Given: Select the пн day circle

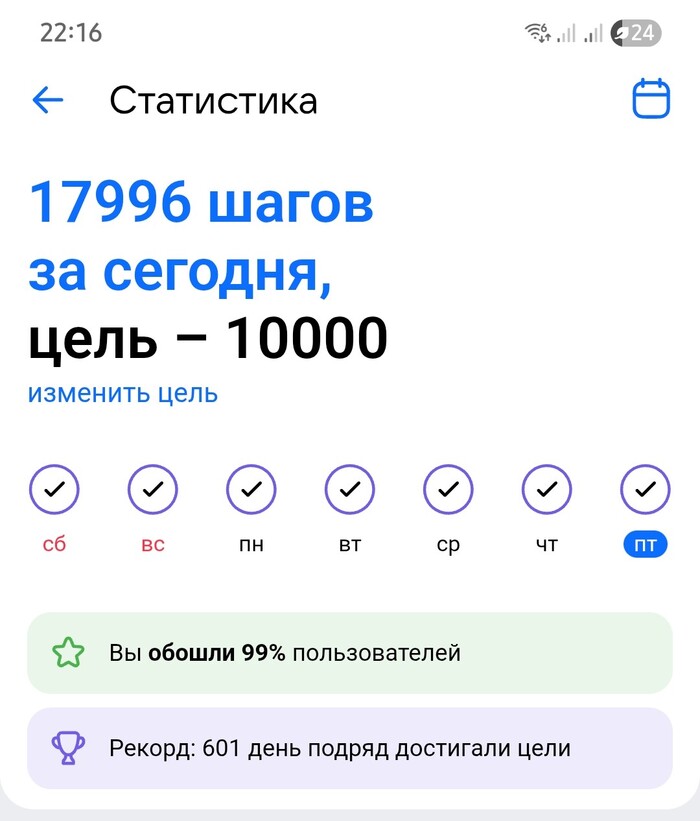Looking at the screenshot, I should click(x=251, y=489).
